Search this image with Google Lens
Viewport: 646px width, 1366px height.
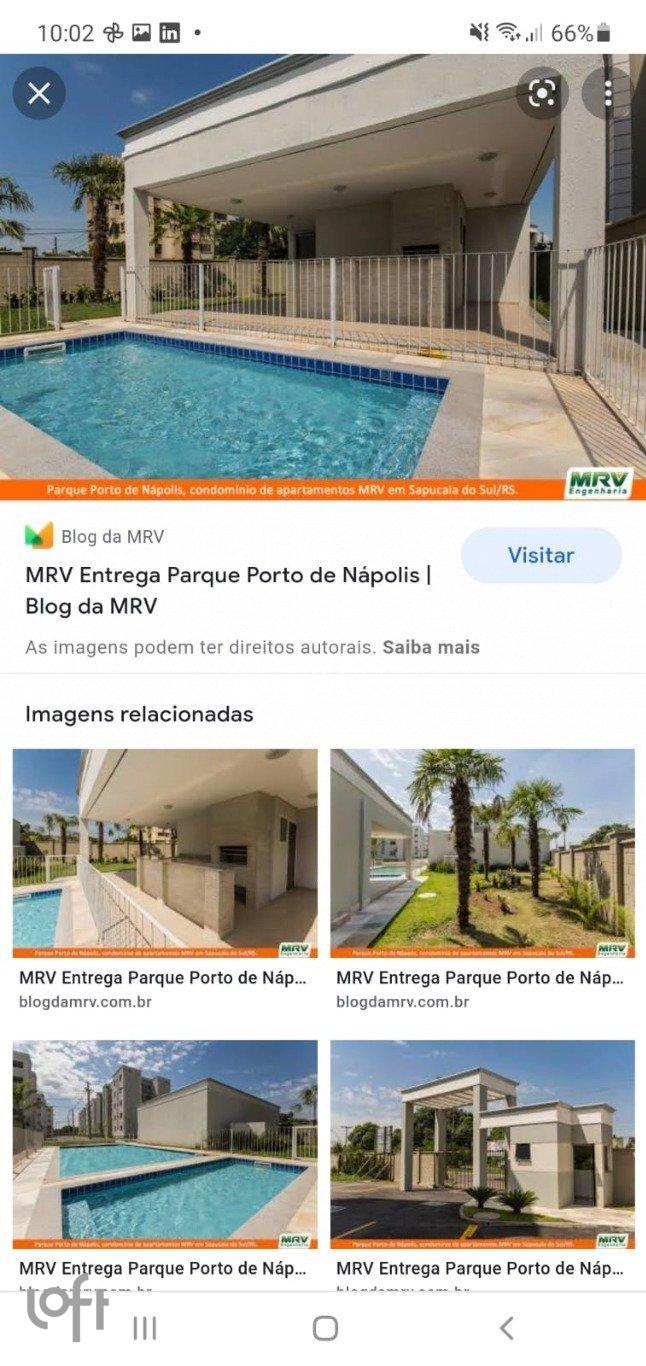click(x=542, y=94)
